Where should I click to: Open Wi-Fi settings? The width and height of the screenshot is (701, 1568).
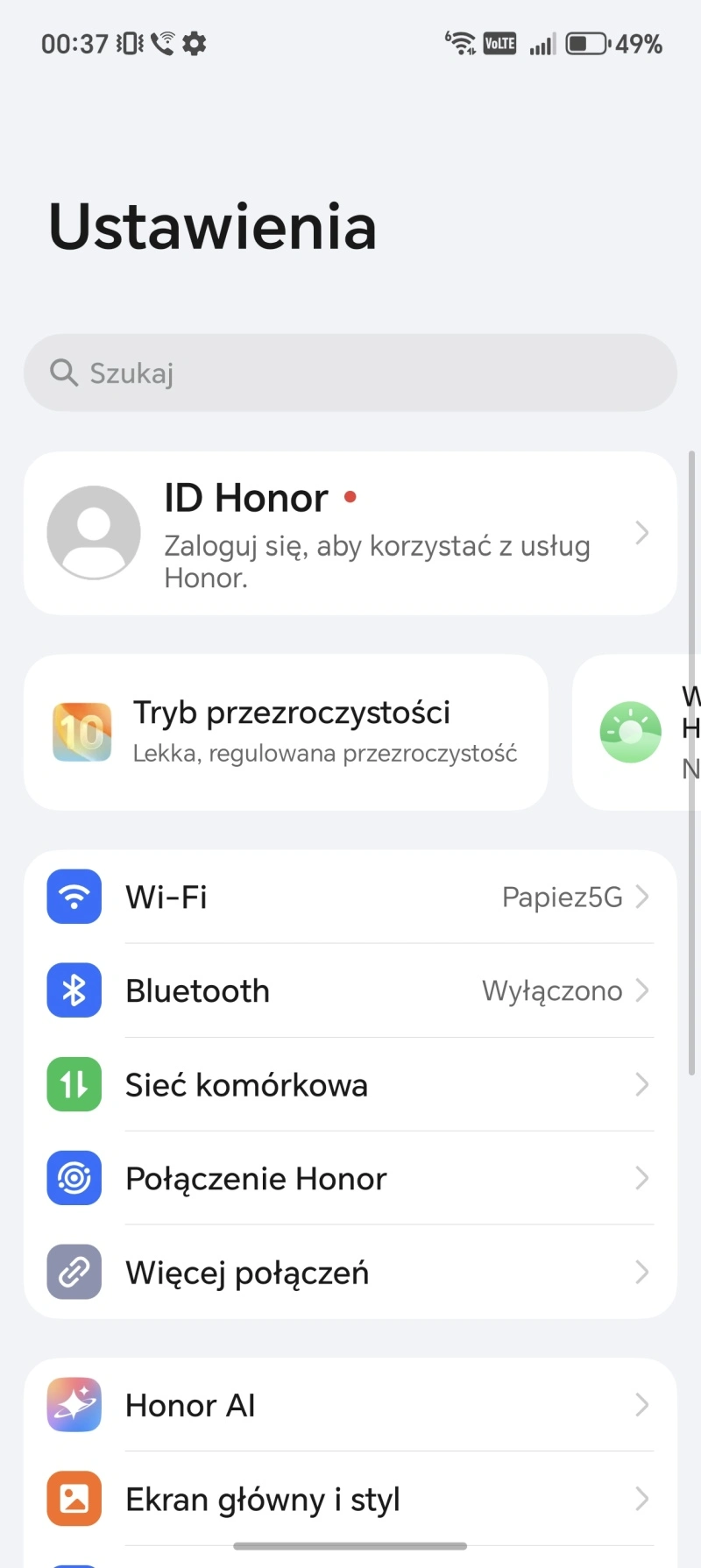350,897
